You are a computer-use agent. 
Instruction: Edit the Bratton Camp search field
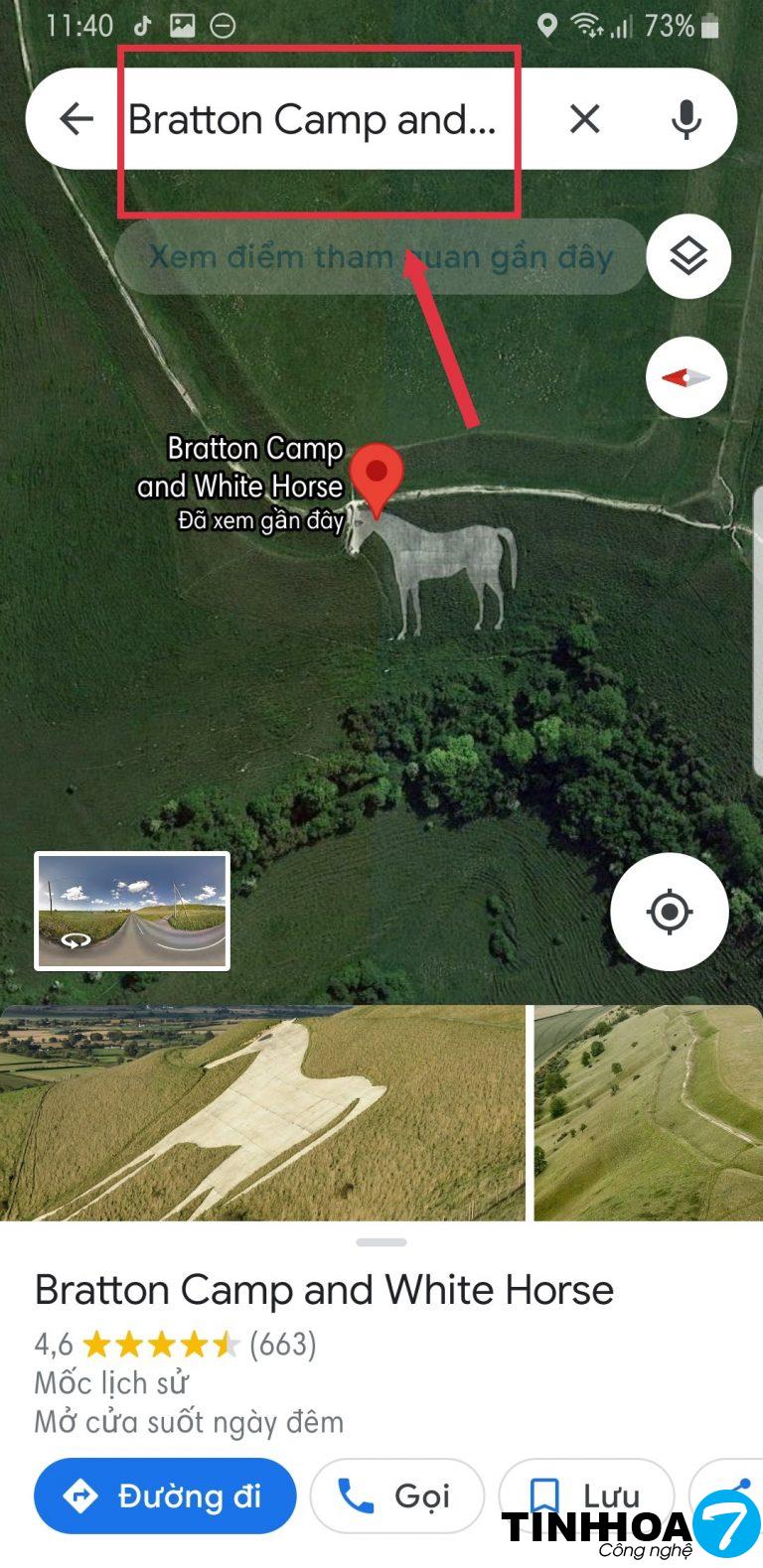click(x=312, y=120)
